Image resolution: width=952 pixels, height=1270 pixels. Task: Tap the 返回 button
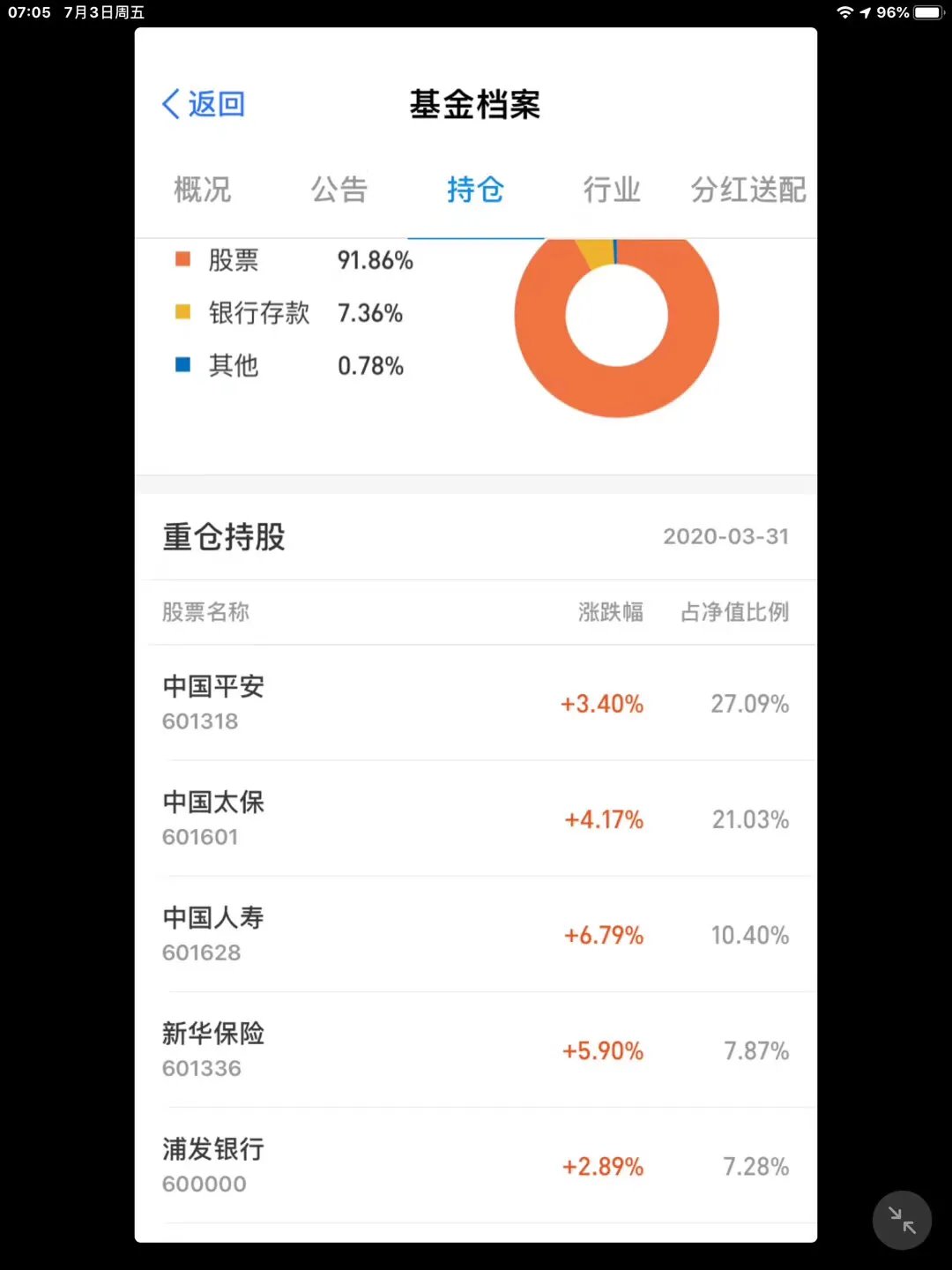pyautogui.click(x=203, y=103)
